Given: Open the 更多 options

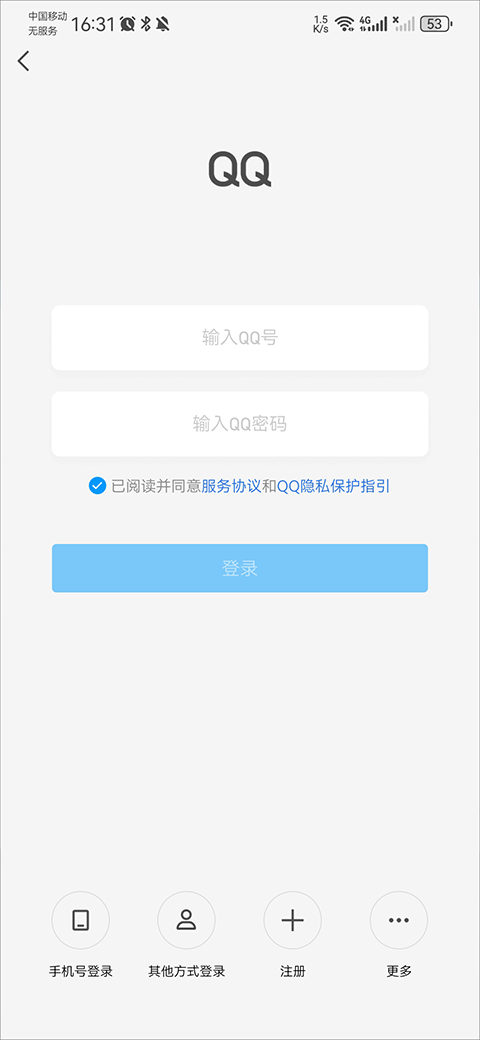Looking at the screenshot, I should 398,935.
